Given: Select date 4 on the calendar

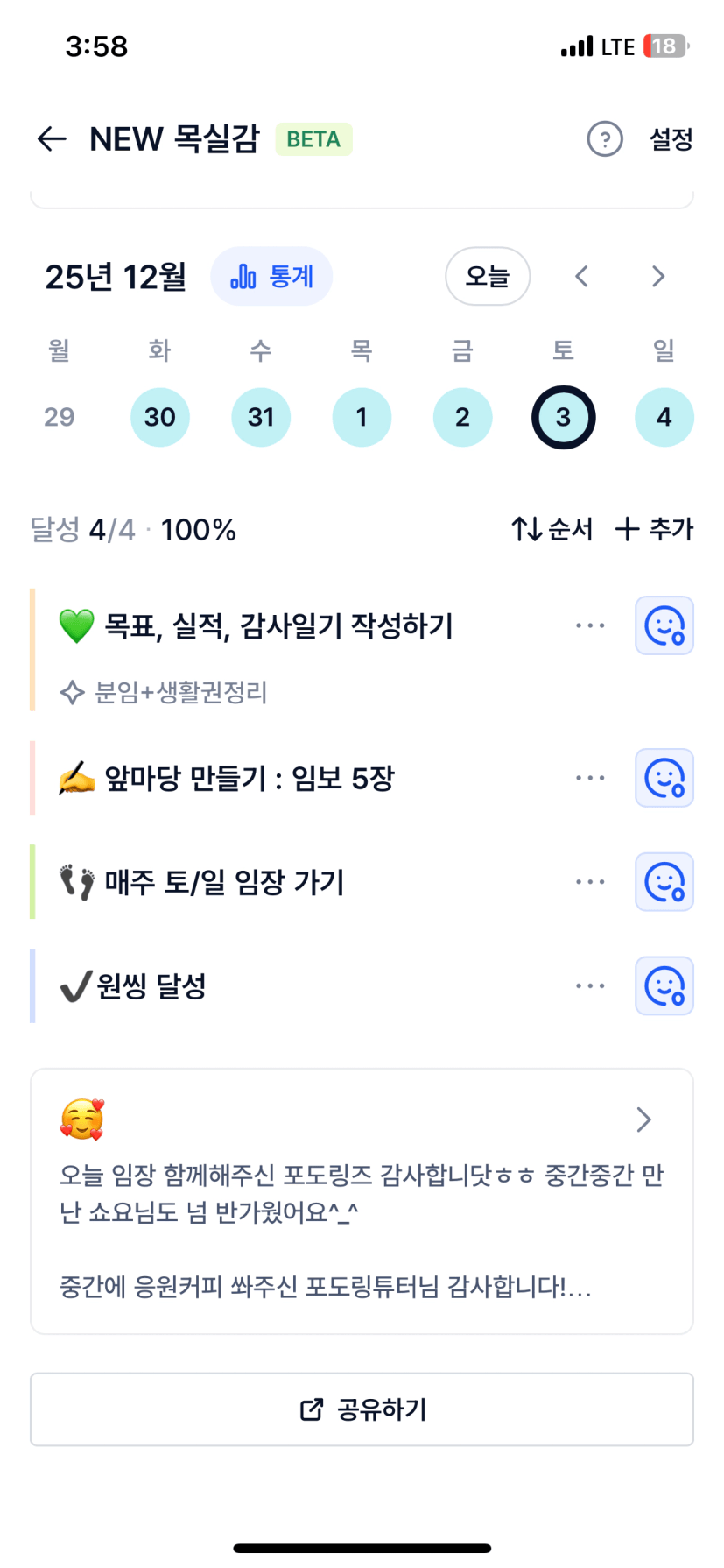Looking at the screenshot, I should 664,417.
